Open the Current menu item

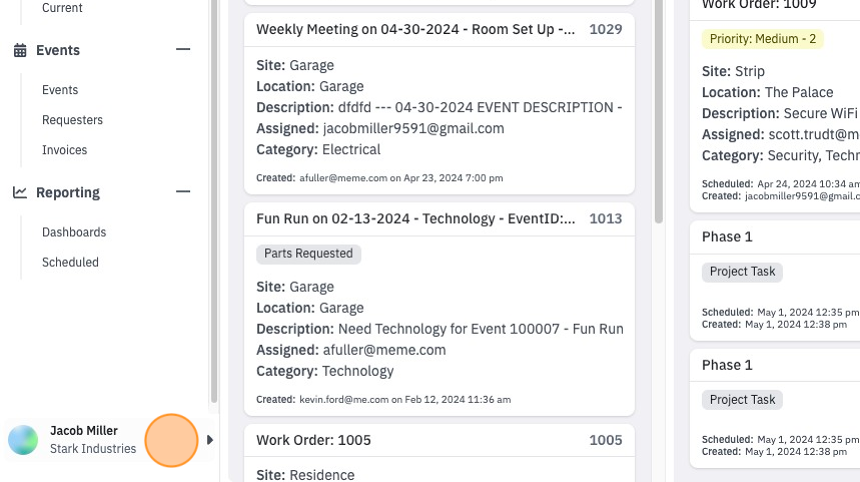(x=62, y=8)
